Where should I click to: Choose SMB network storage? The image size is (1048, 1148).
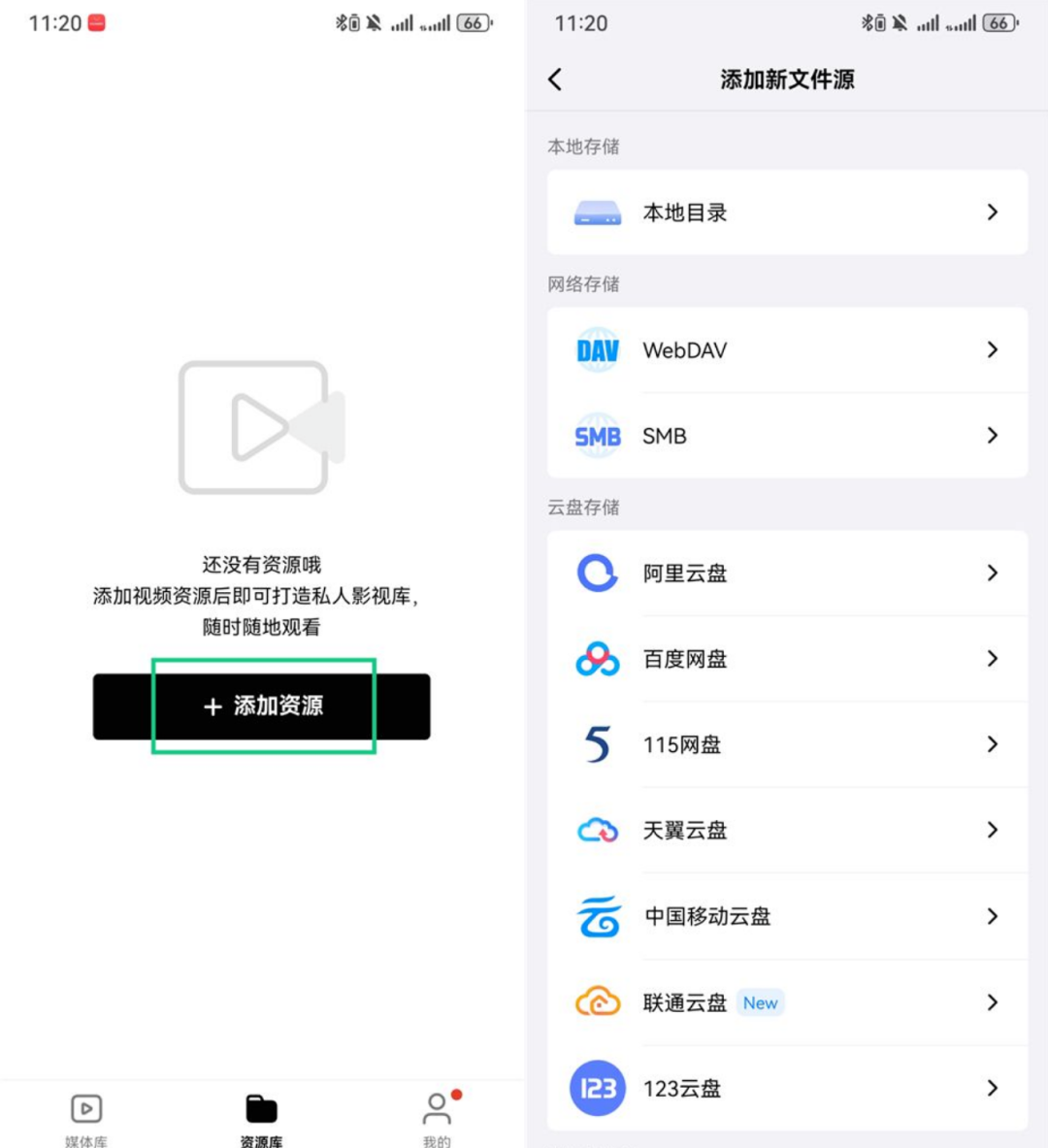coord(787,436)
